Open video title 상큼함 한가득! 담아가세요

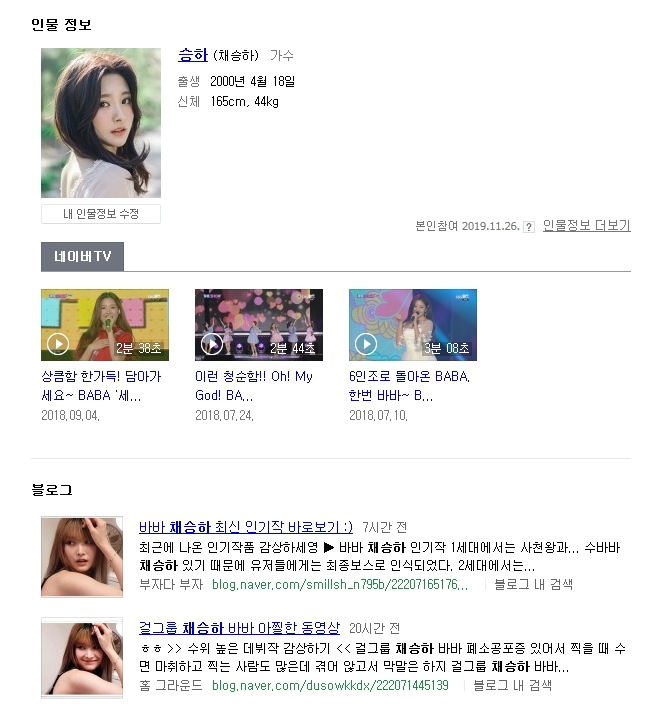tap(100, 386)
